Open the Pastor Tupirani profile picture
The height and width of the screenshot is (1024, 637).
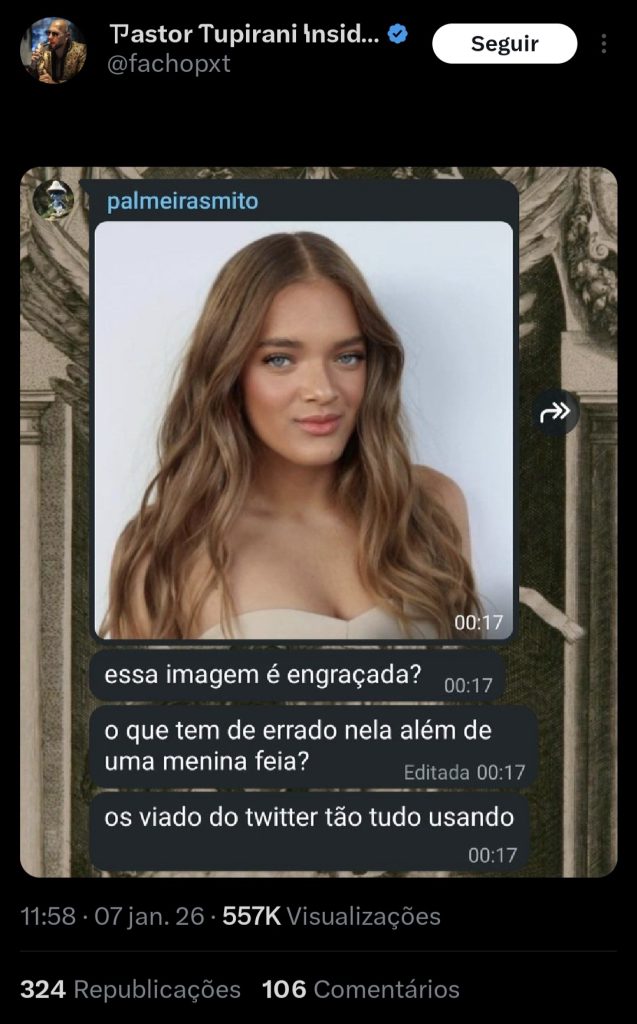[53, 50]
